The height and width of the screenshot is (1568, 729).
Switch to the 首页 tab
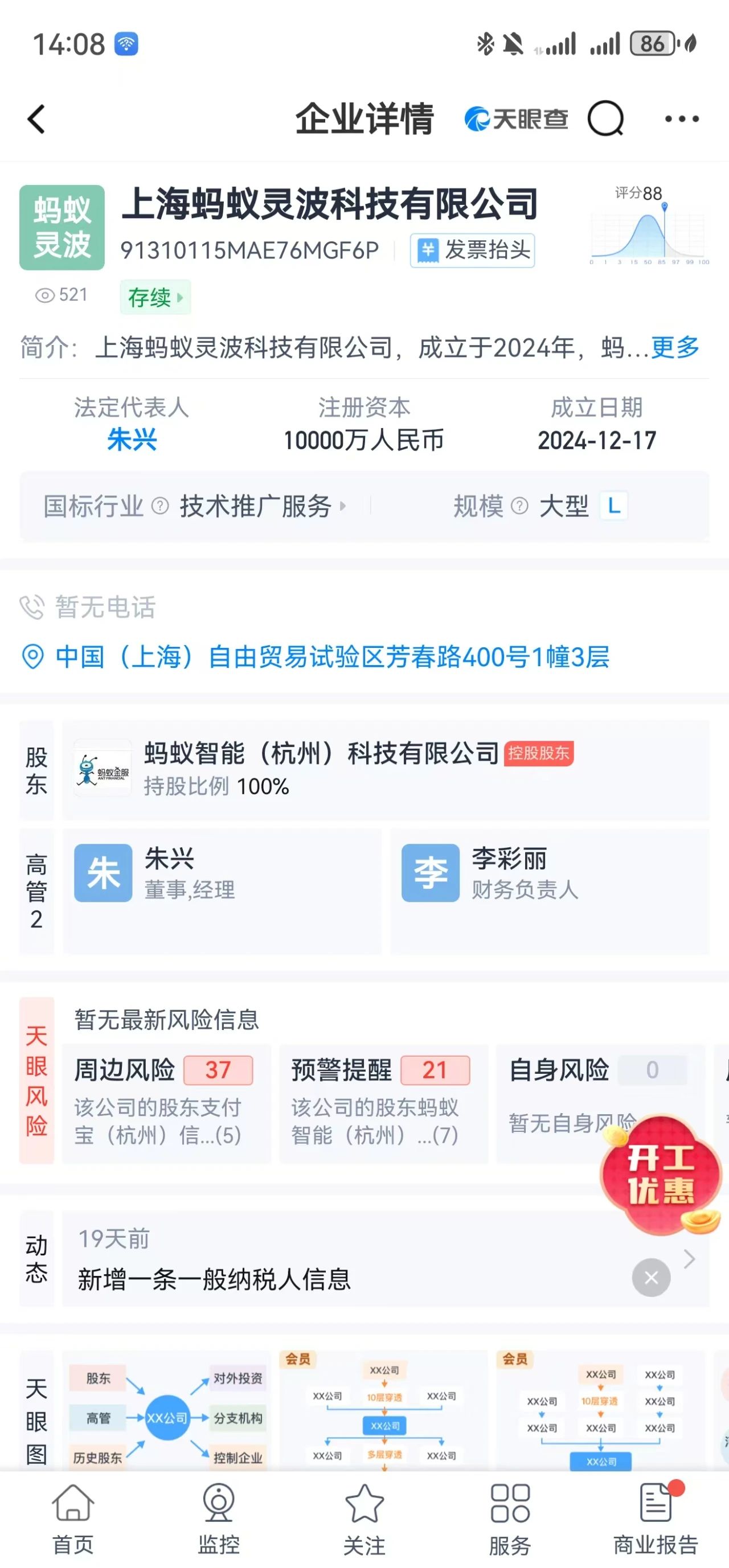coord(73,1518)
